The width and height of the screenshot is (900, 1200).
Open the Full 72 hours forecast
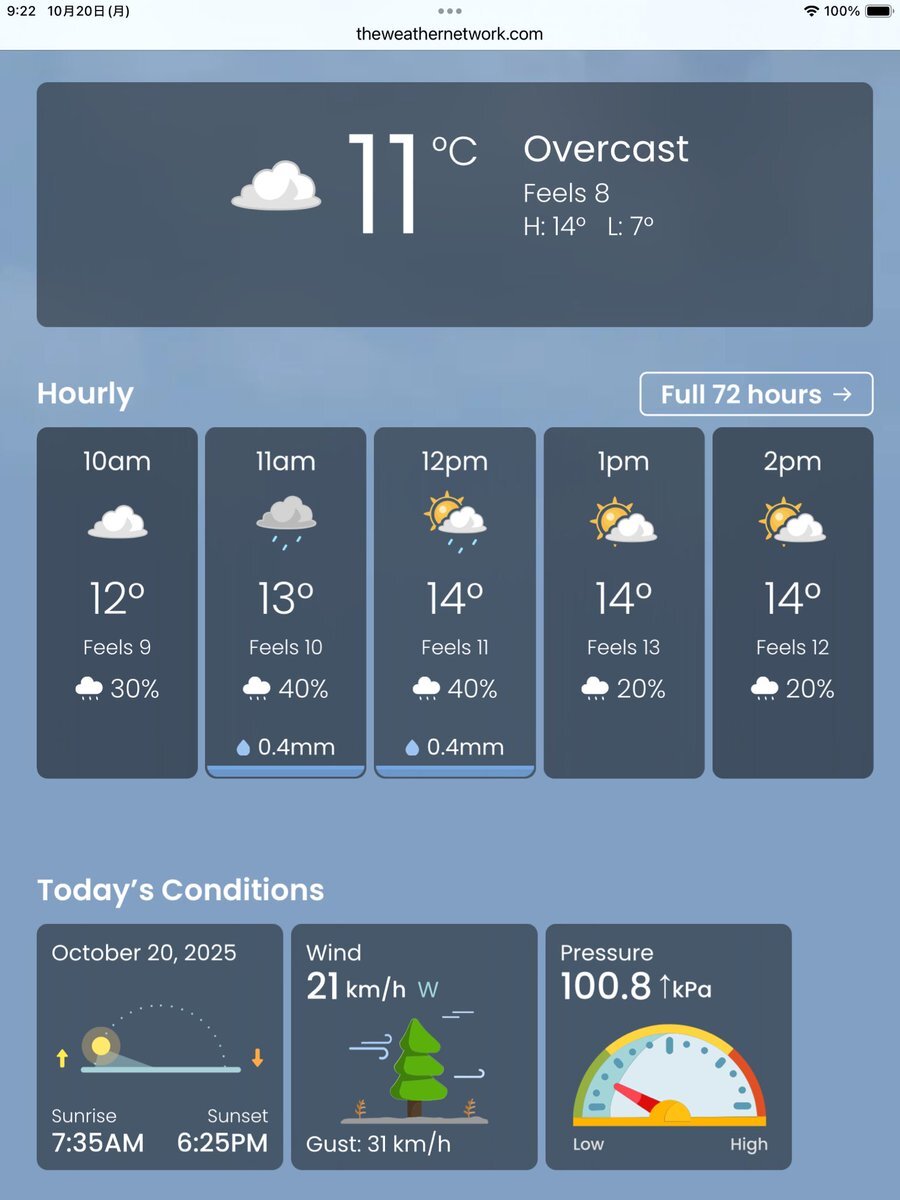(756, 394)
